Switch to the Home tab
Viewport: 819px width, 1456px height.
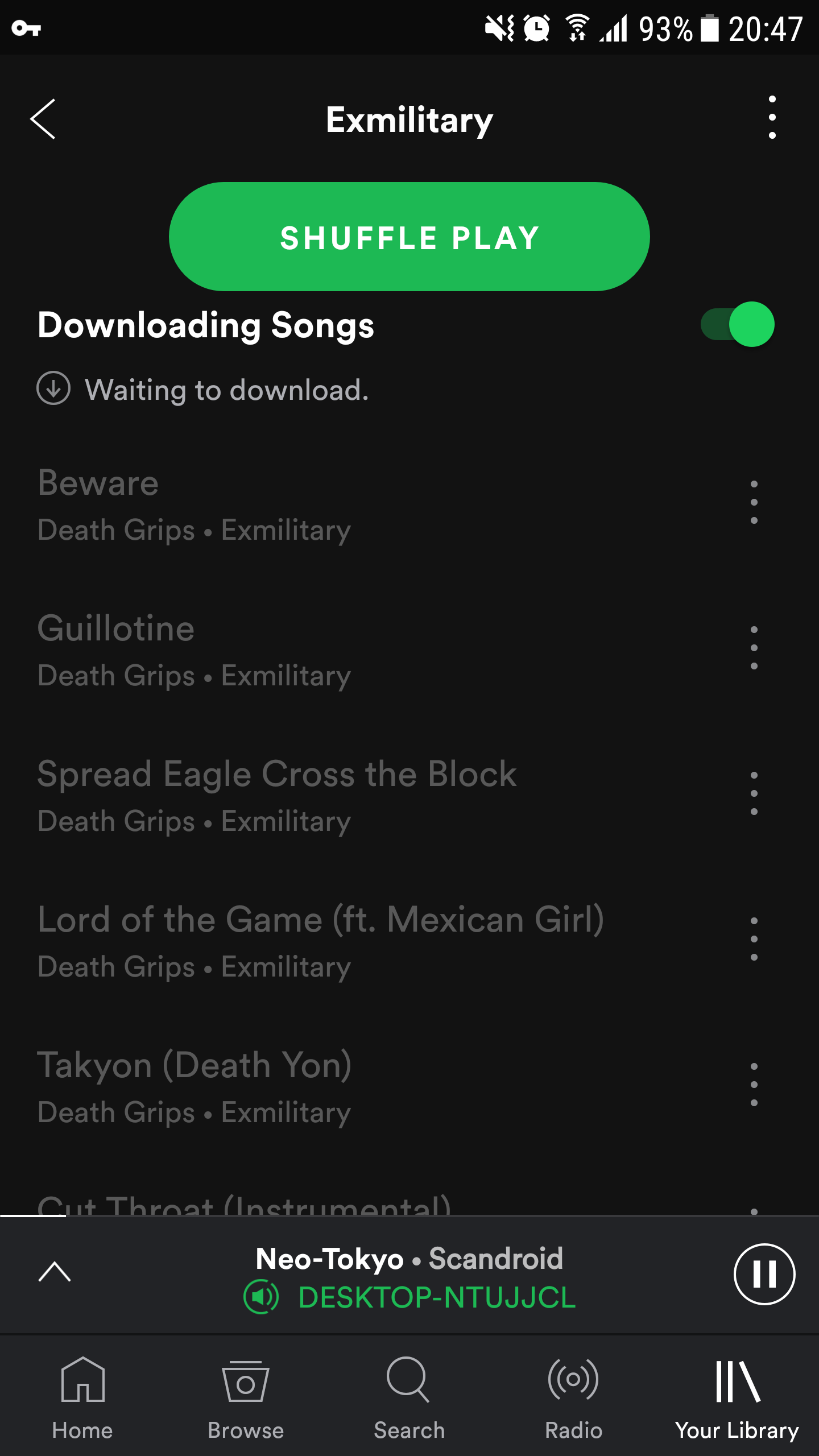point(82,1395)
